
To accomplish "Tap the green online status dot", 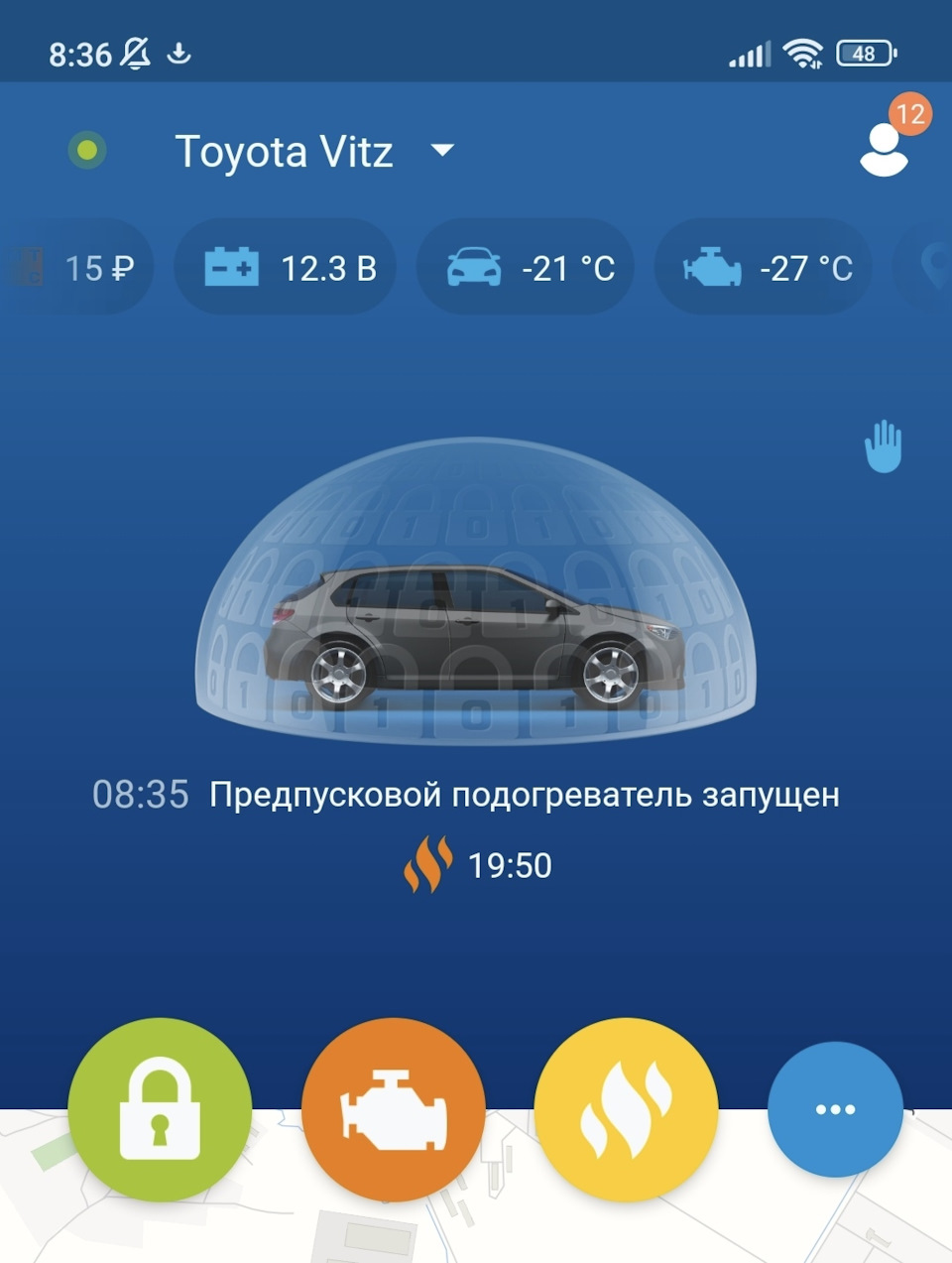I will tap(86, 151).
